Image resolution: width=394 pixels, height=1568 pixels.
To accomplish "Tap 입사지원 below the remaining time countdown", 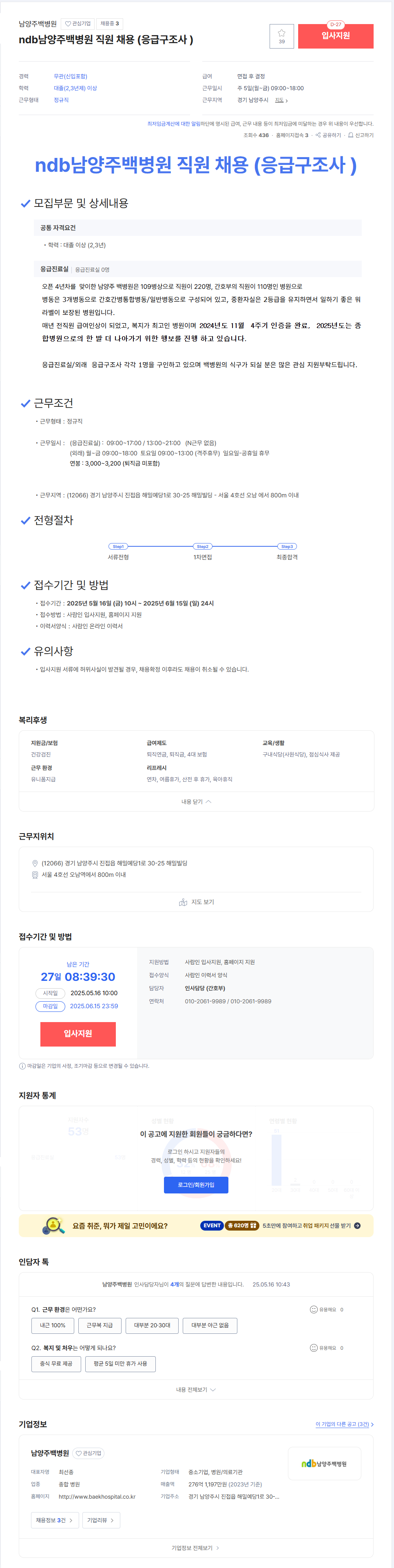I will pyautogui.click(x=78, y=1034).
